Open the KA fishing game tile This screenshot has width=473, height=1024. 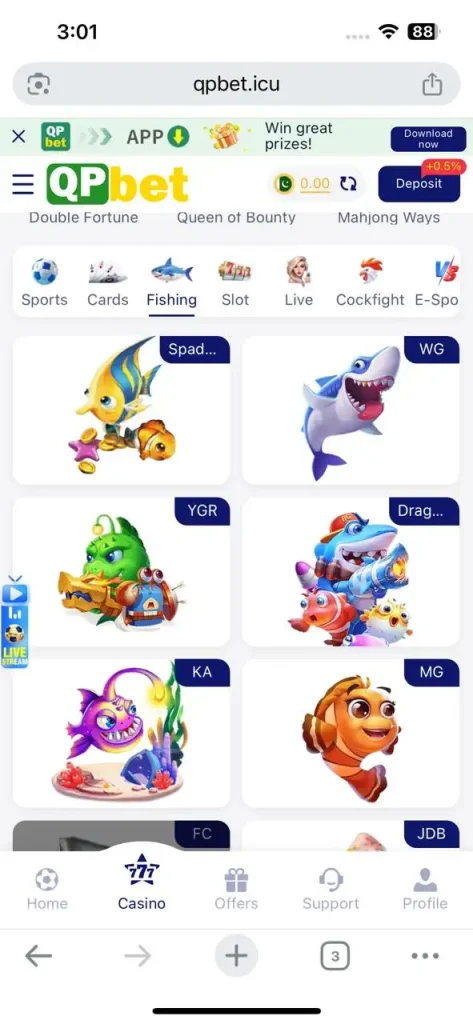(122, 733)
